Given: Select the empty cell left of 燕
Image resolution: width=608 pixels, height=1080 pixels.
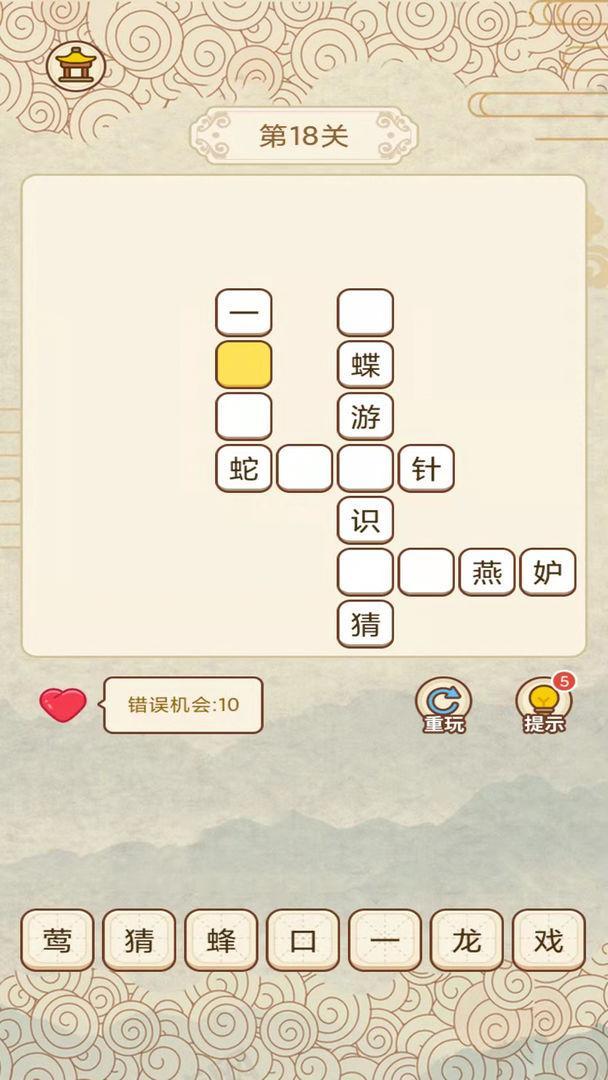Looking at the screenshot, I should (426, 572).
